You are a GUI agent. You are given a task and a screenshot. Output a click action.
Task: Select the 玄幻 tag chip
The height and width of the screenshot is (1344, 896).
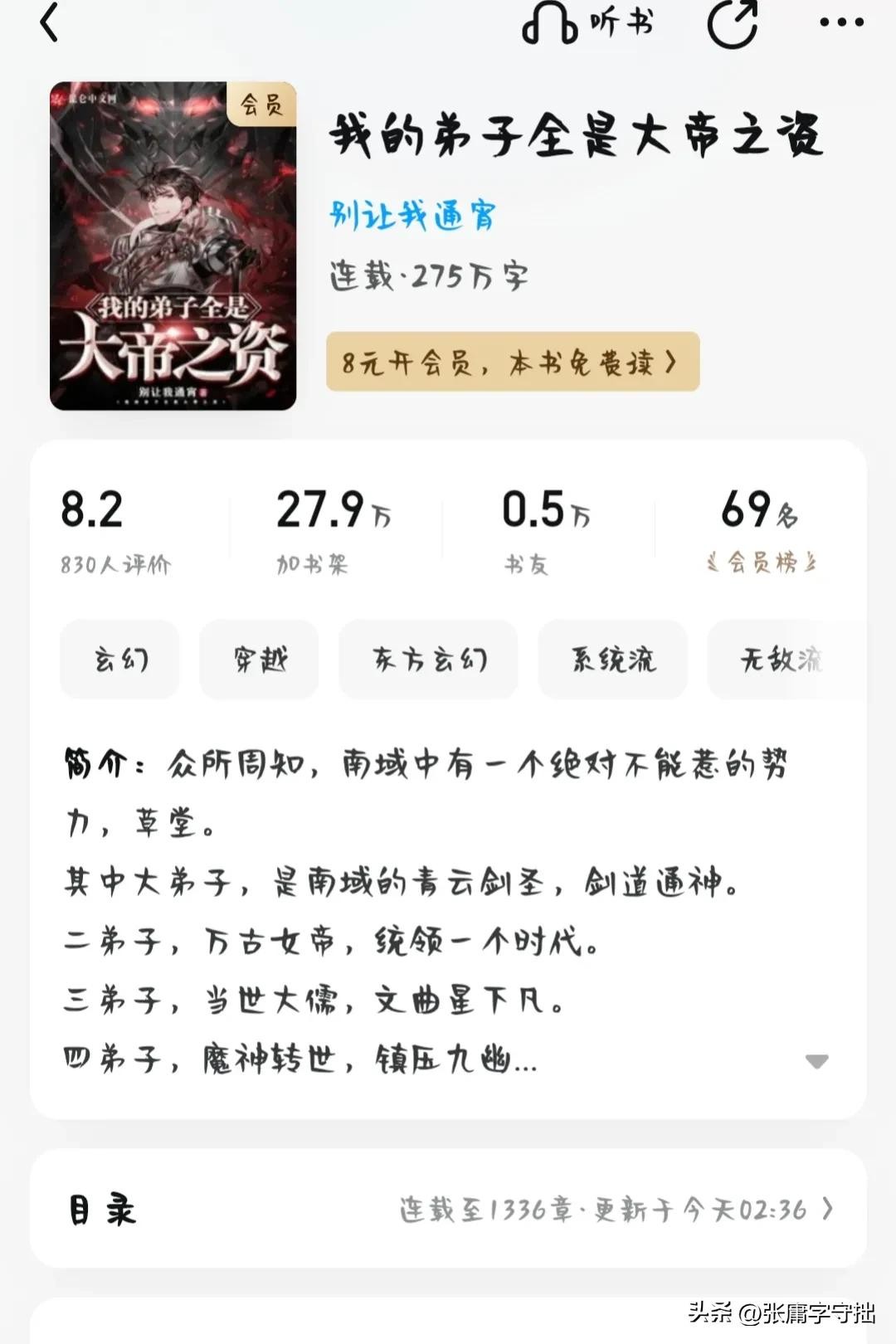click(x=120, y=660)
